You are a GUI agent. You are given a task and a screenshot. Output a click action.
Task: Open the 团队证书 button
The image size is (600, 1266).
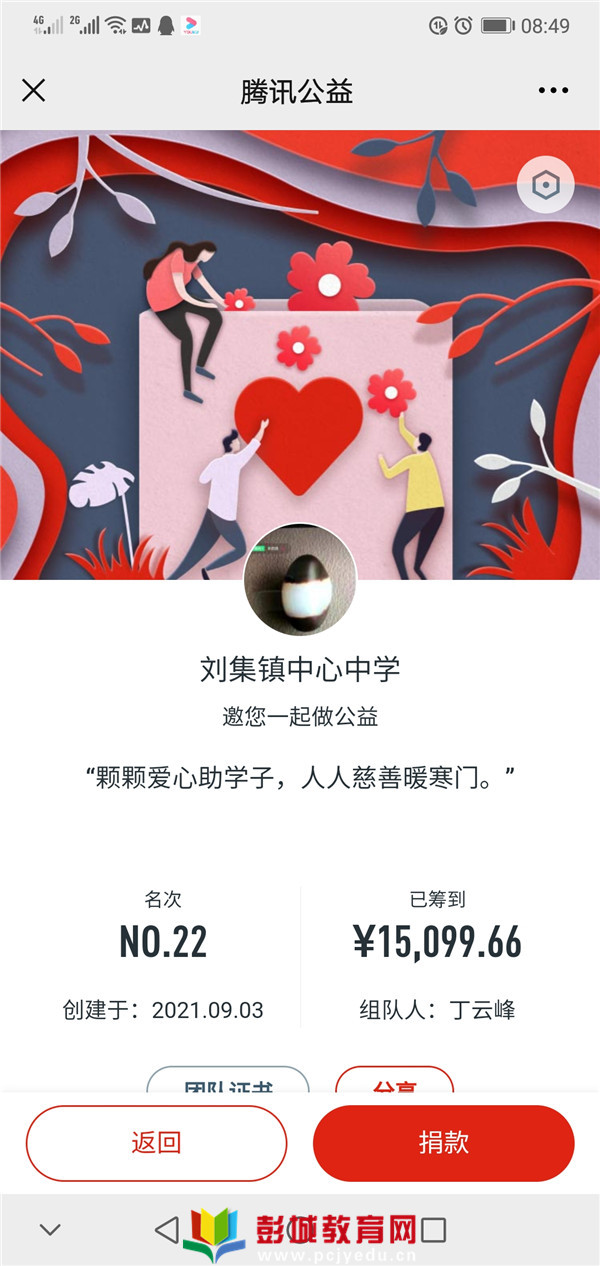pyautogui.click(x=228, y=1081)
